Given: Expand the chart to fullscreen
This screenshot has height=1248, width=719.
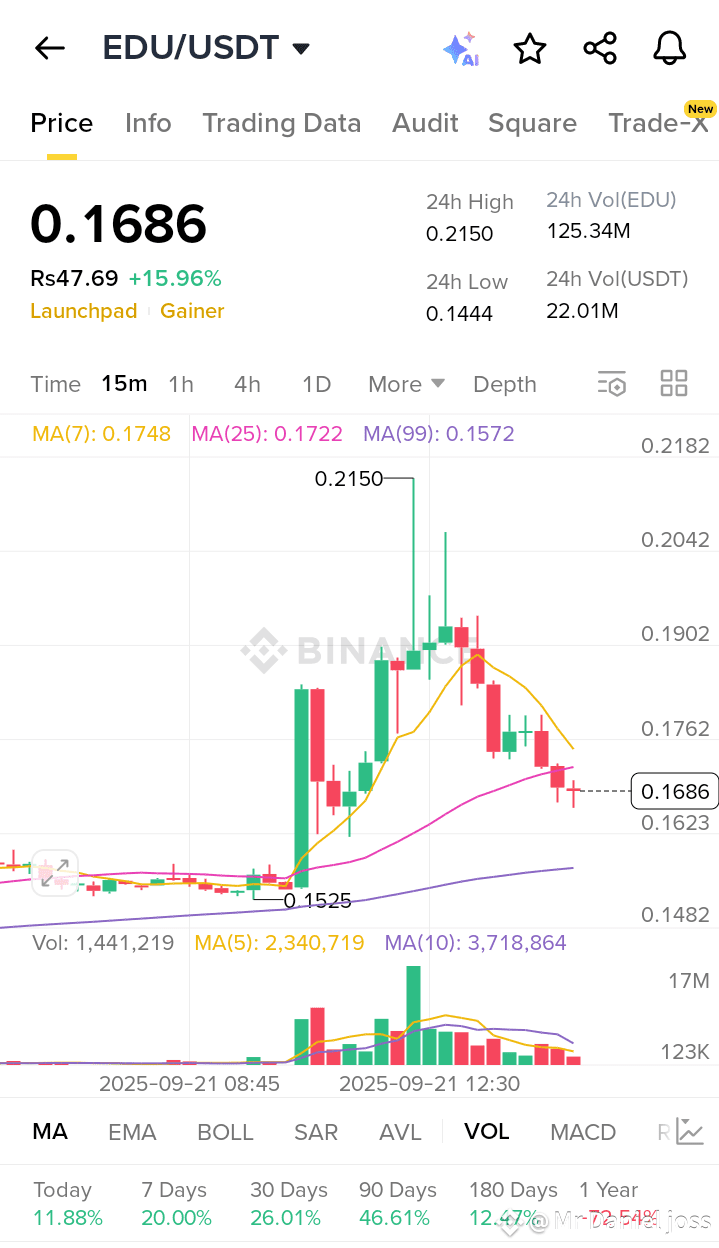Looking at the screenshot, I should pos(54,871).
